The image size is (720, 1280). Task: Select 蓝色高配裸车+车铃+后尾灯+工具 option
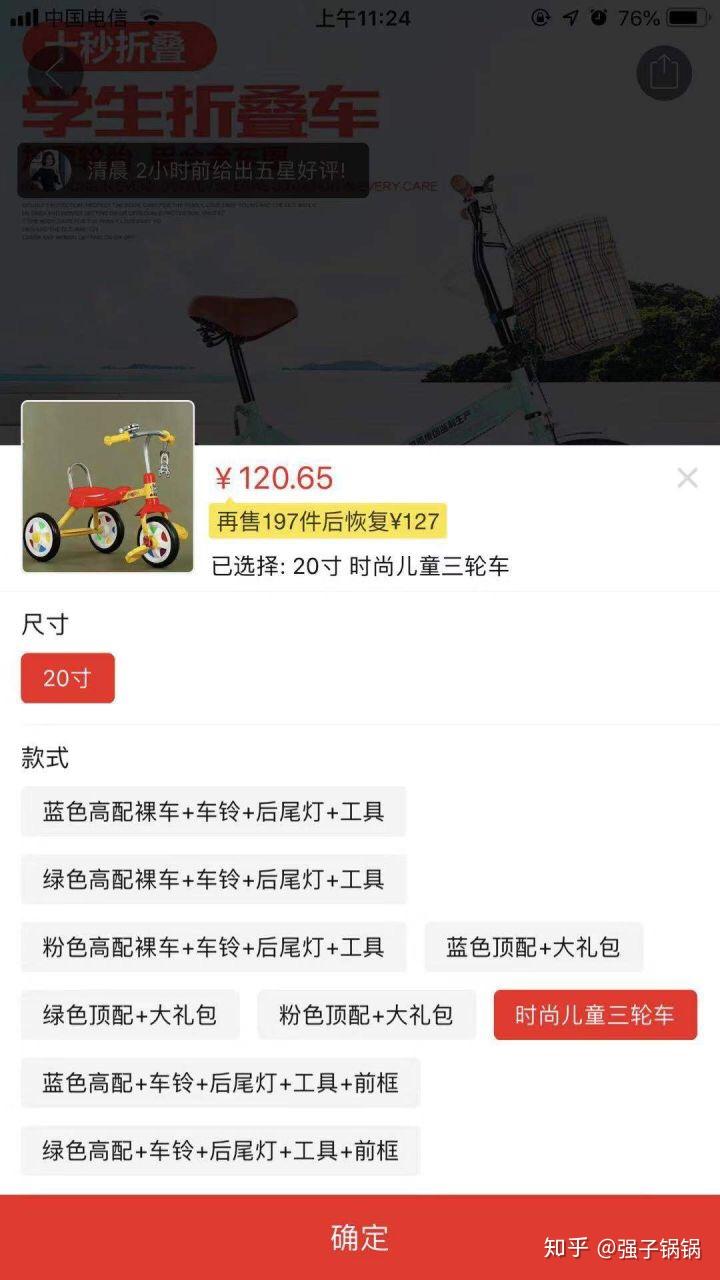213,812
